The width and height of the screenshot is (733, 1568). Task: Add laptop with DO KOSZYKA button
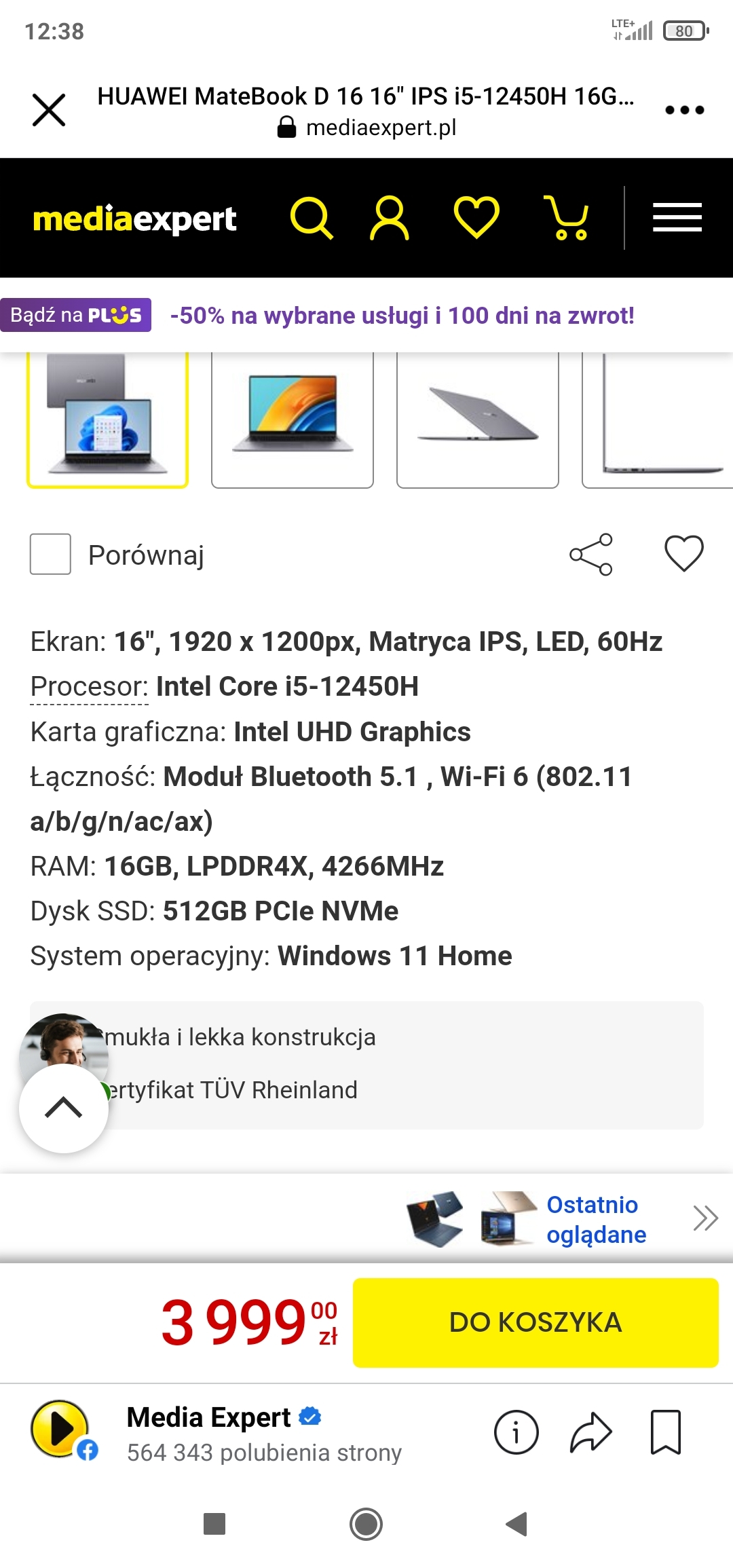coord(535,1322)
